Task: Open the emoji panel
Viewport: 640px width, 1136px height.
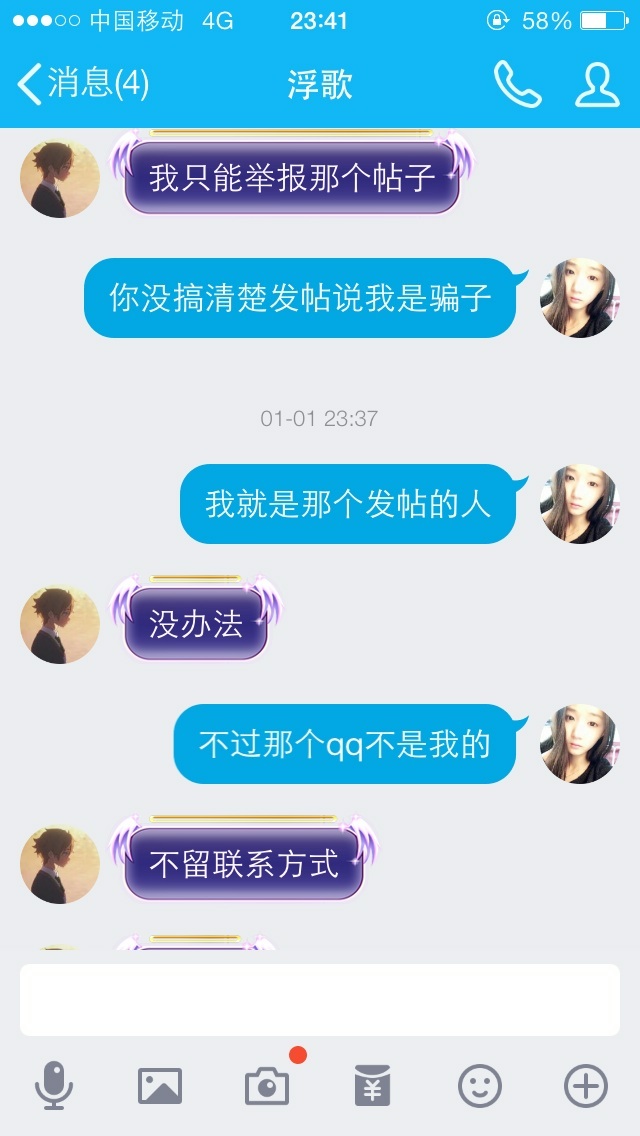Action: pos(479,1086)
